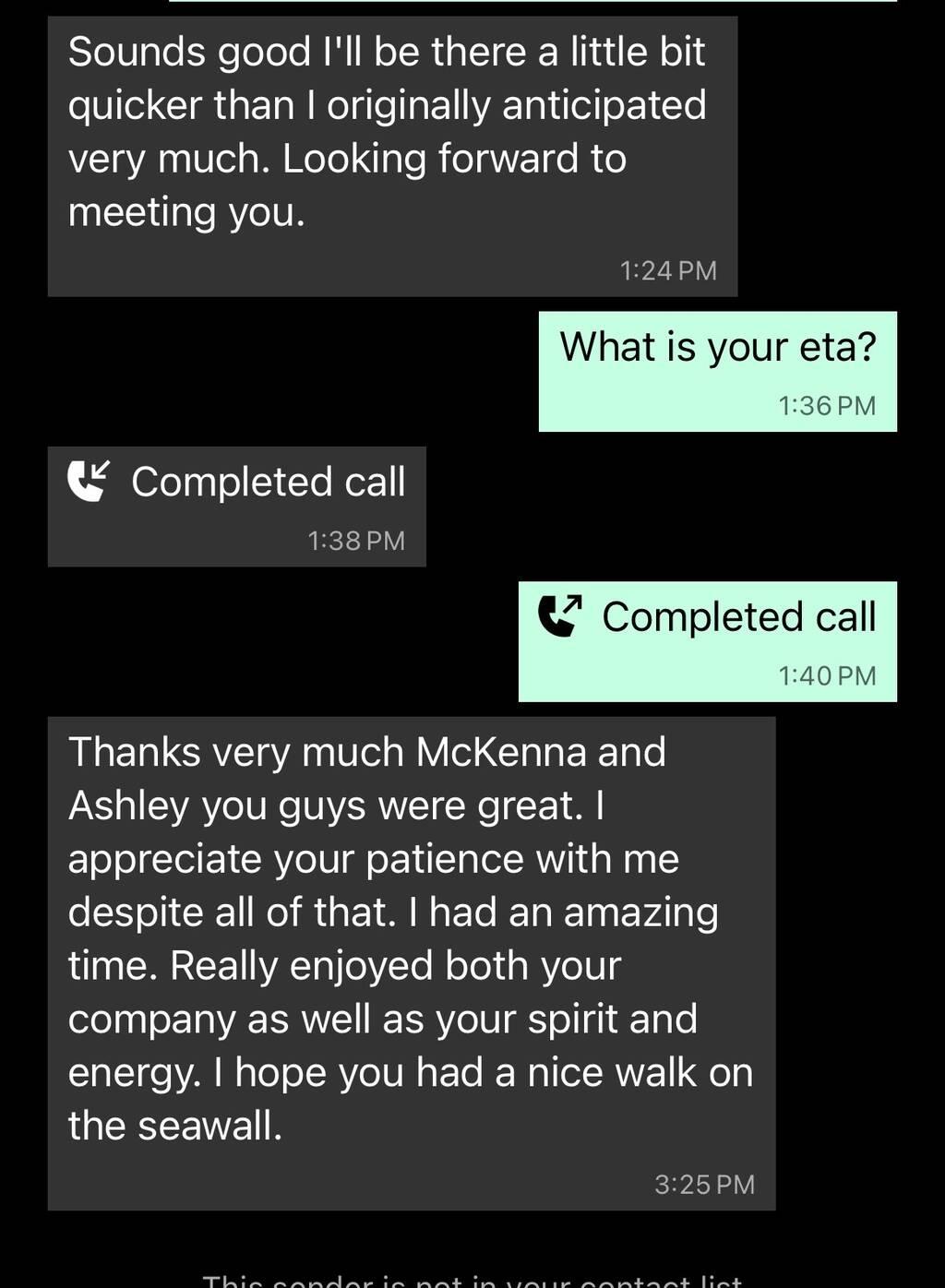
Task: Open the outgoing Completed call entry at 1:40 PM
Action: (x=707, y=641)
